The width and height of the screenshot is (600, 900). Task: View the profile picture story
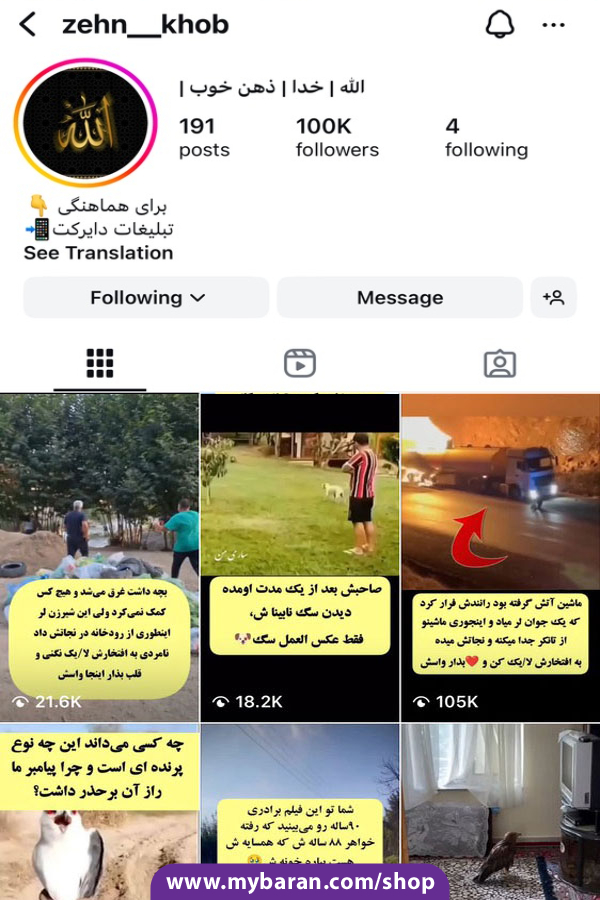pos(87,123)
